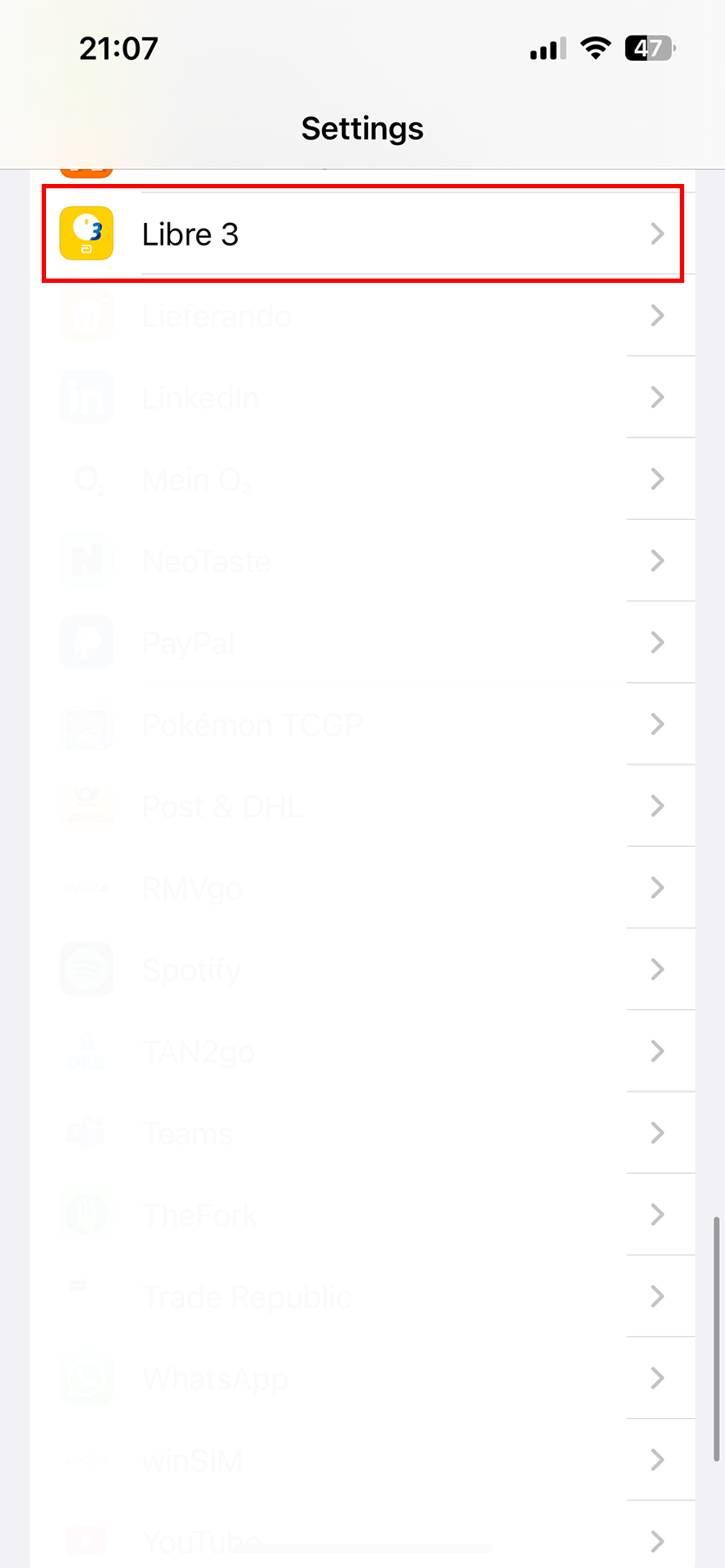Open Libre 3 app settings
This screenshot has height=1568, width=725.
tap(362, 233)
